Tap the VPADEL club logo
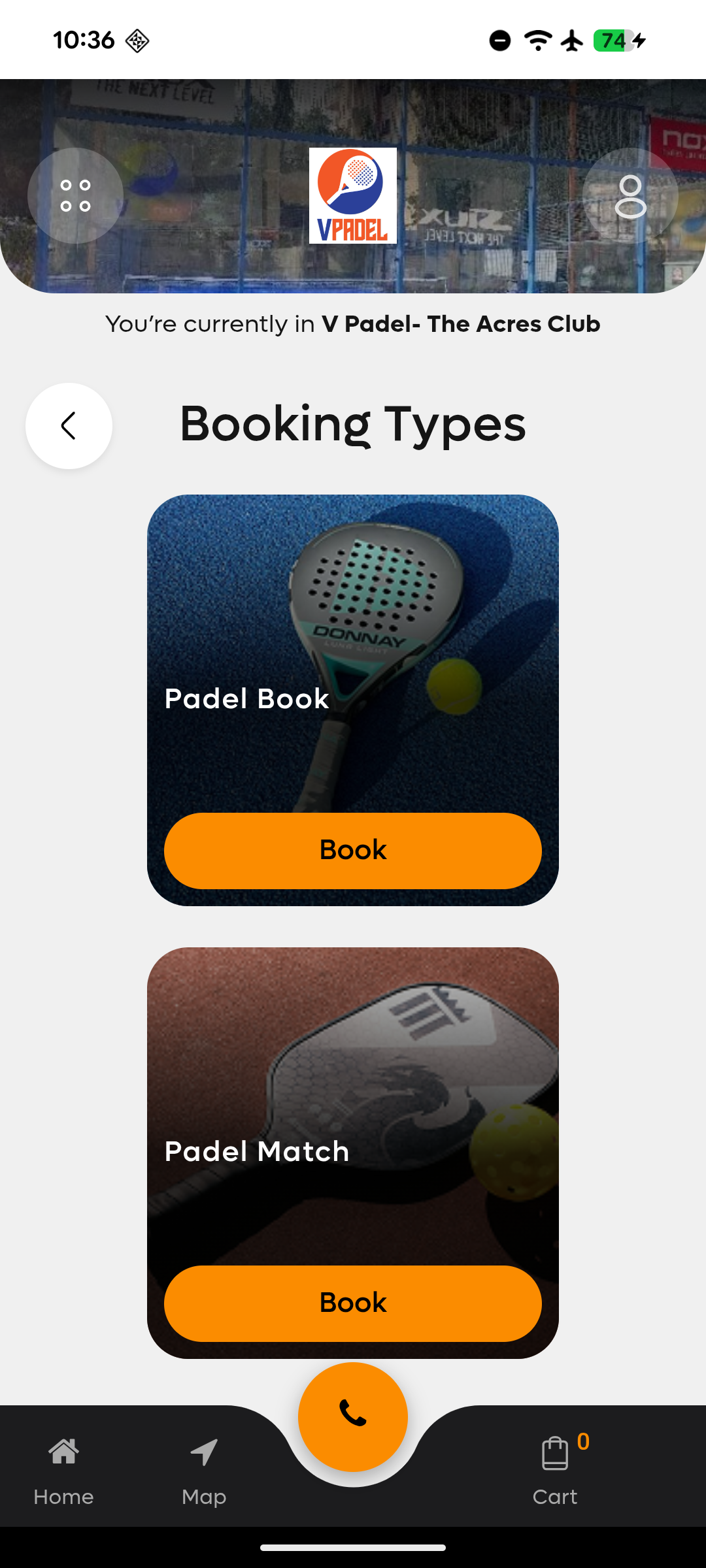This screenshot has height=1568, width=706. [x=353, y=196]
